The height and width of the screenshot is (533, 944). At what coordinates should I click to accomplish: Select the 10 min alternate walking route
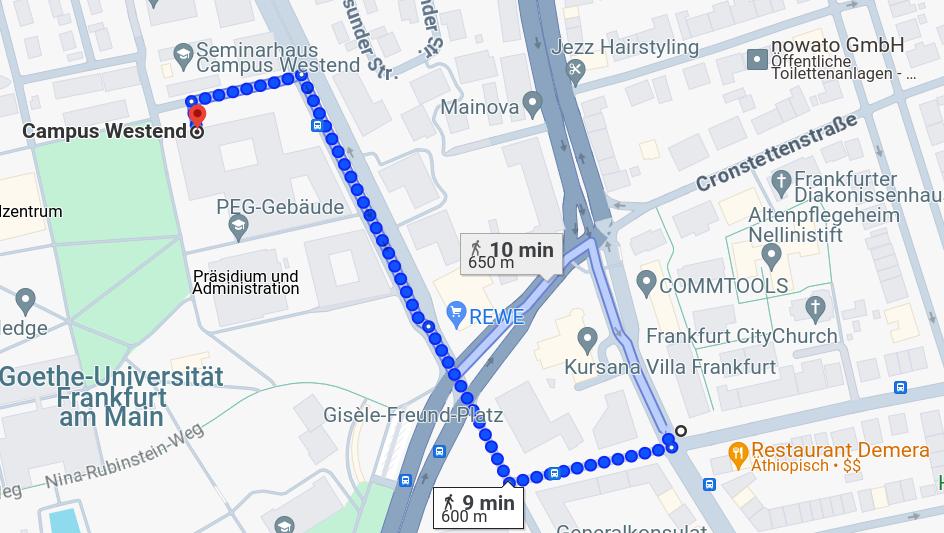click(x=510, y=254)
